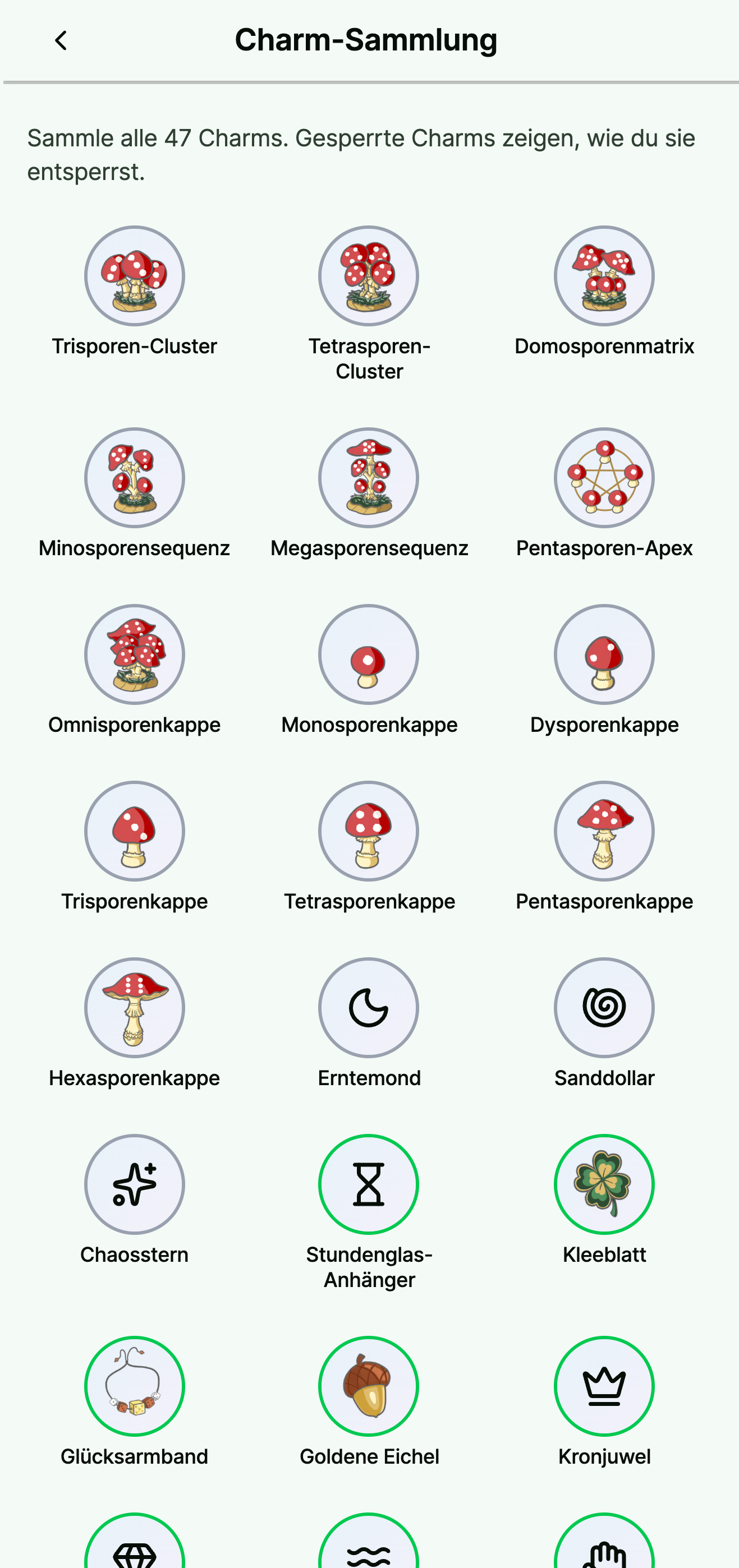The image size is (739, 1568).
Task: View the Minosporensequenz charm
Action: coord(134,478)
